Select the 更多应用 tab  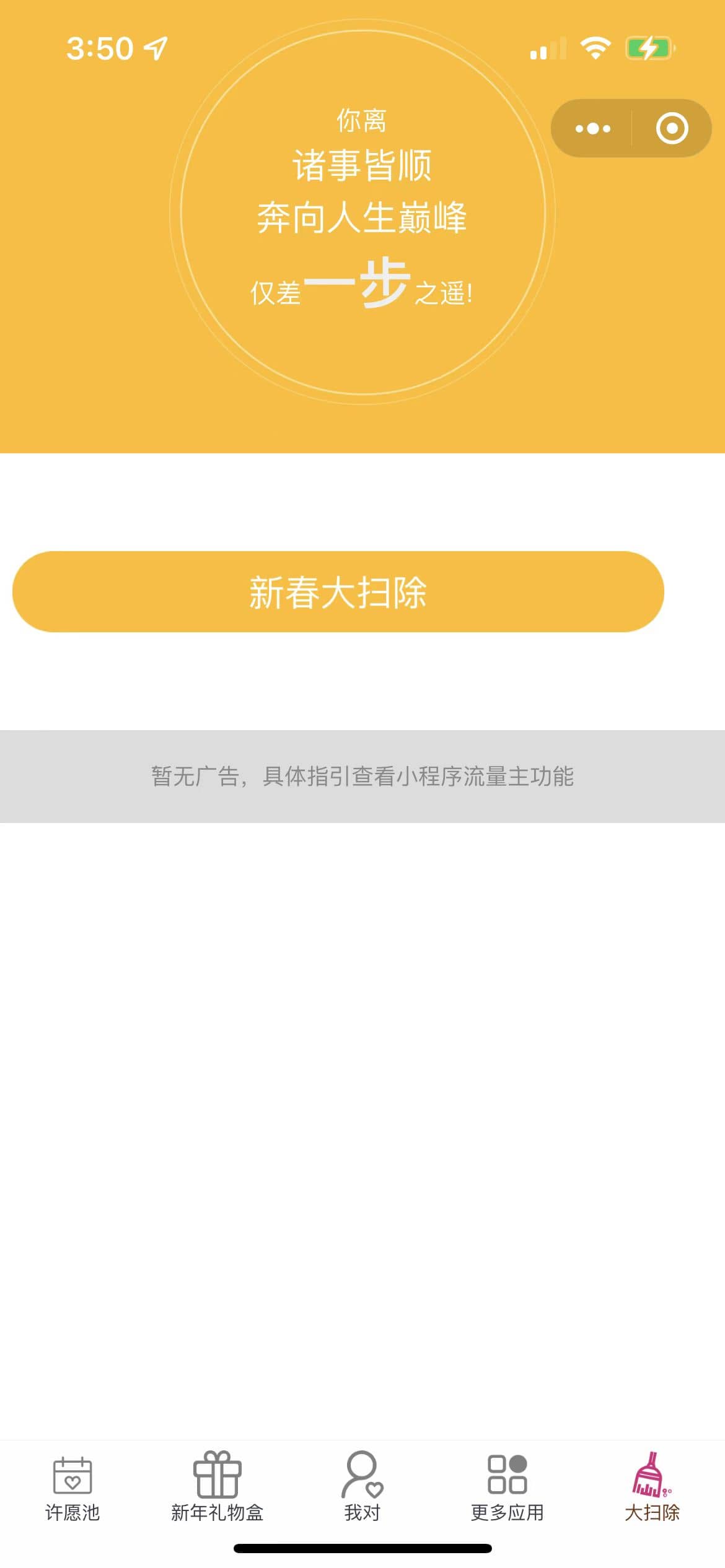tap(507, 1489)
